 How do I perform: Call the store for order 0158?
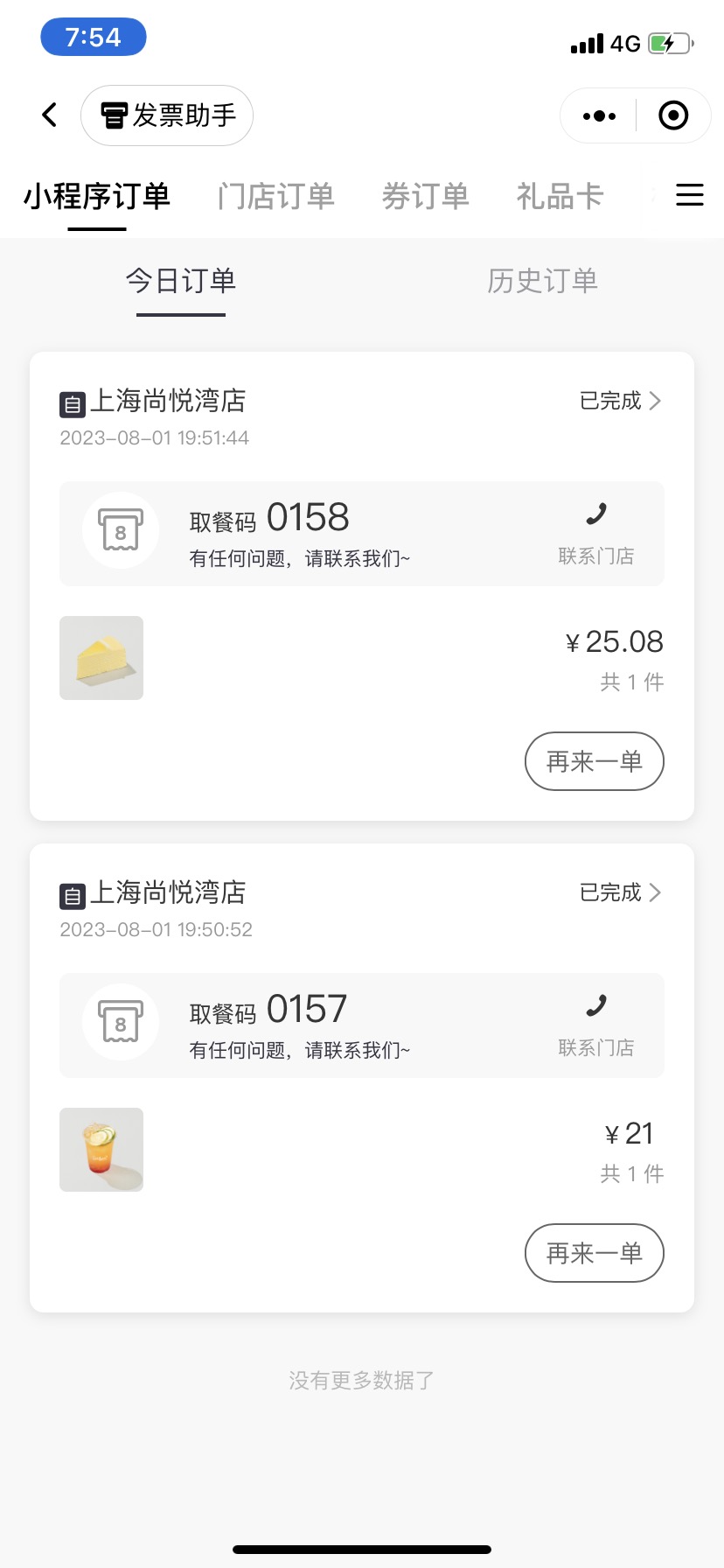click(x=596, y=534)
